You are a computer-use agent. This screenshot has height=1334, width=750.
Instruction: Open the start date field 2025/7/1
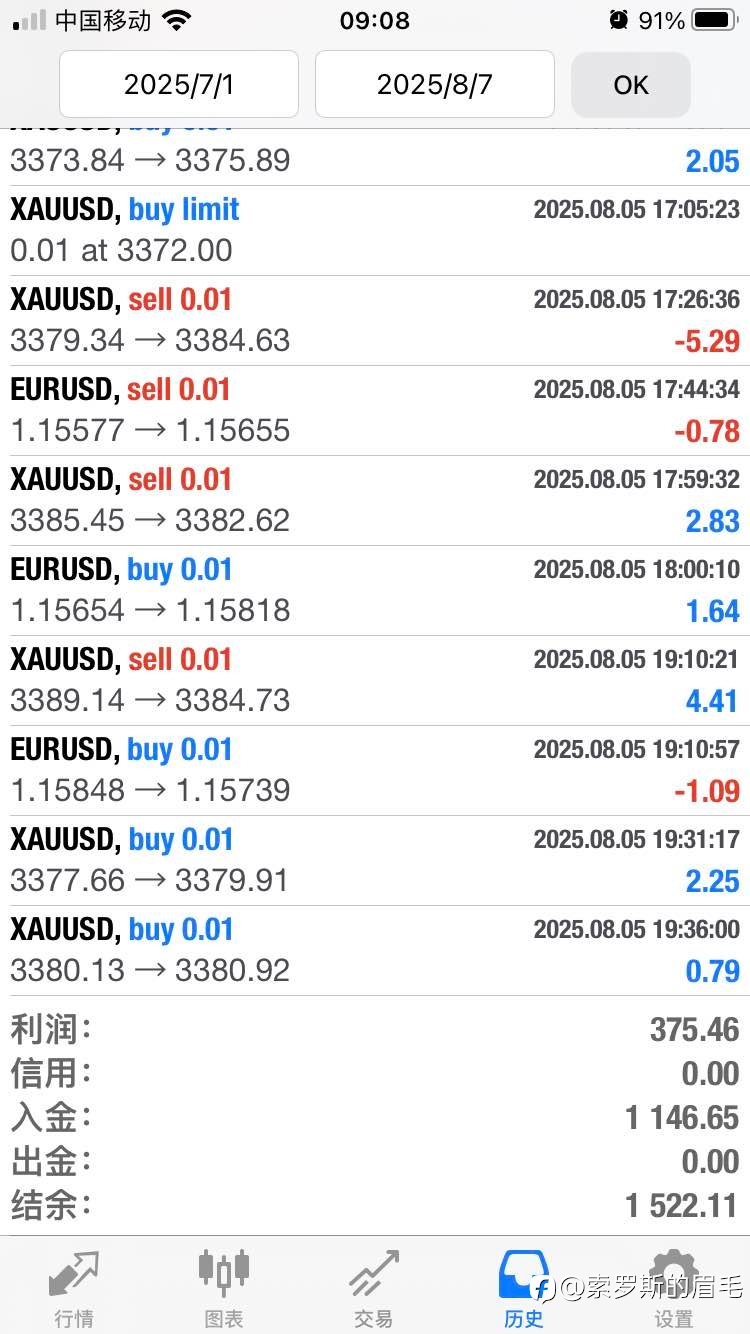coord(179,84)
